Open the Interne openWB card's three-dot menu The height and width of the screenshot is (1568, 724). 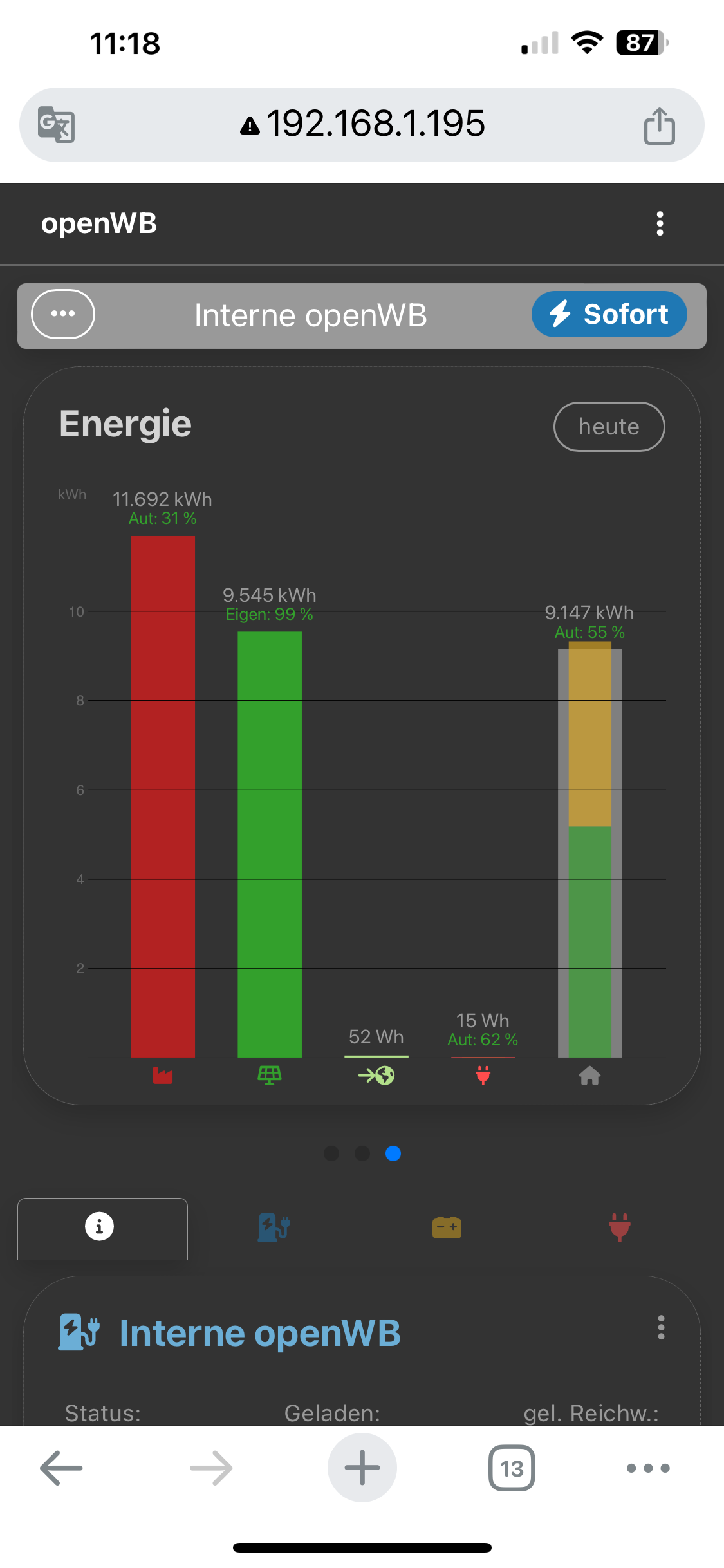661,1327
